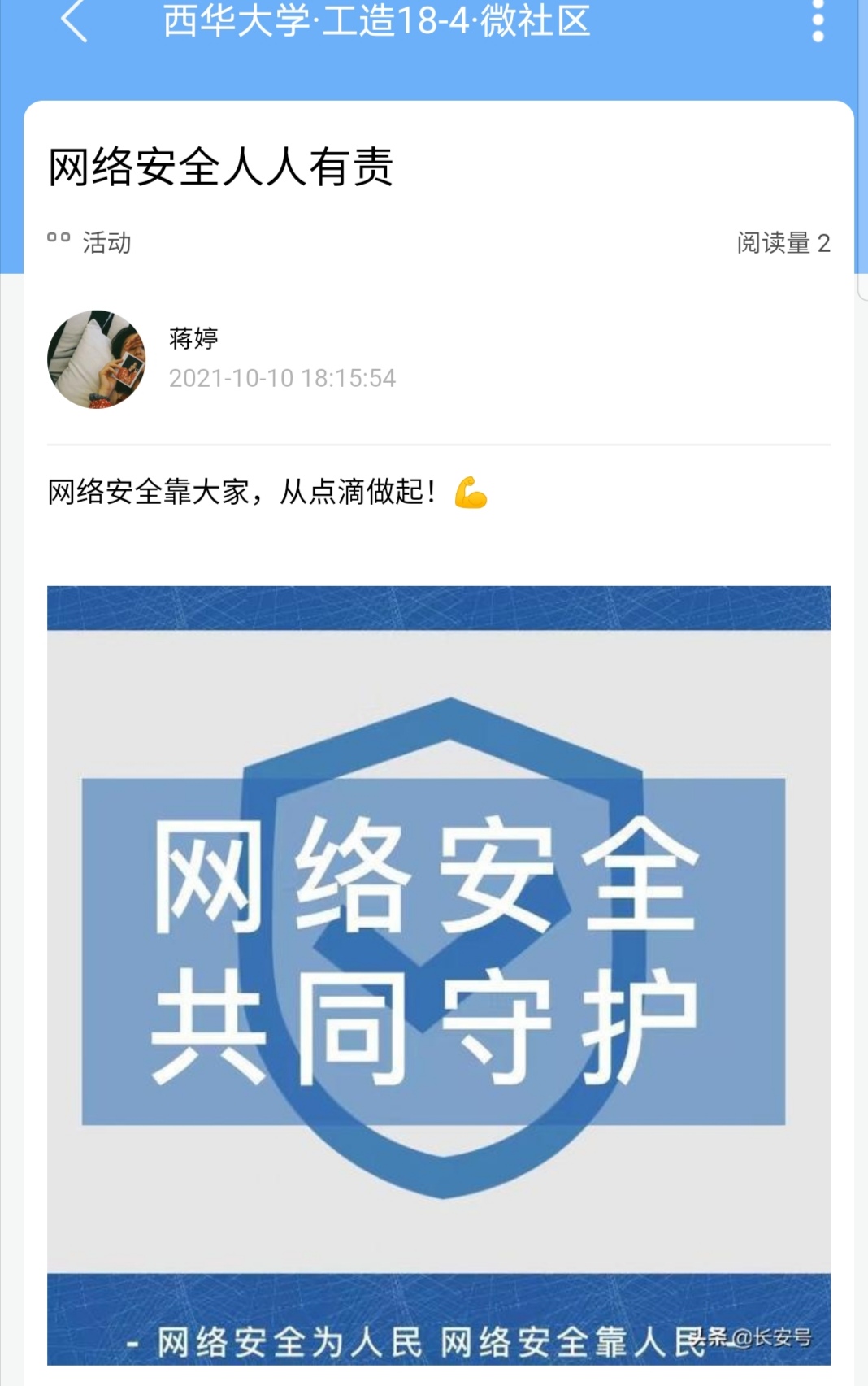Image resolution: width=868 pixels, height=1386 pixels.
Task: View the 网络安全 共同守护 post image
Action: [438, 975]
